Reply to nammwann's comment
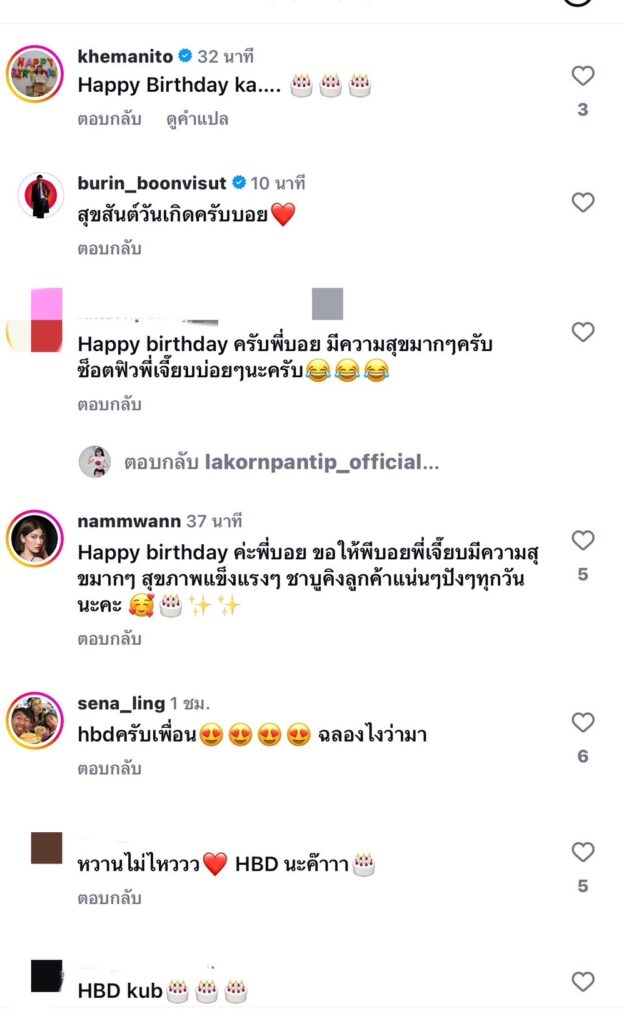The image size is (624, 1024). 109,639
